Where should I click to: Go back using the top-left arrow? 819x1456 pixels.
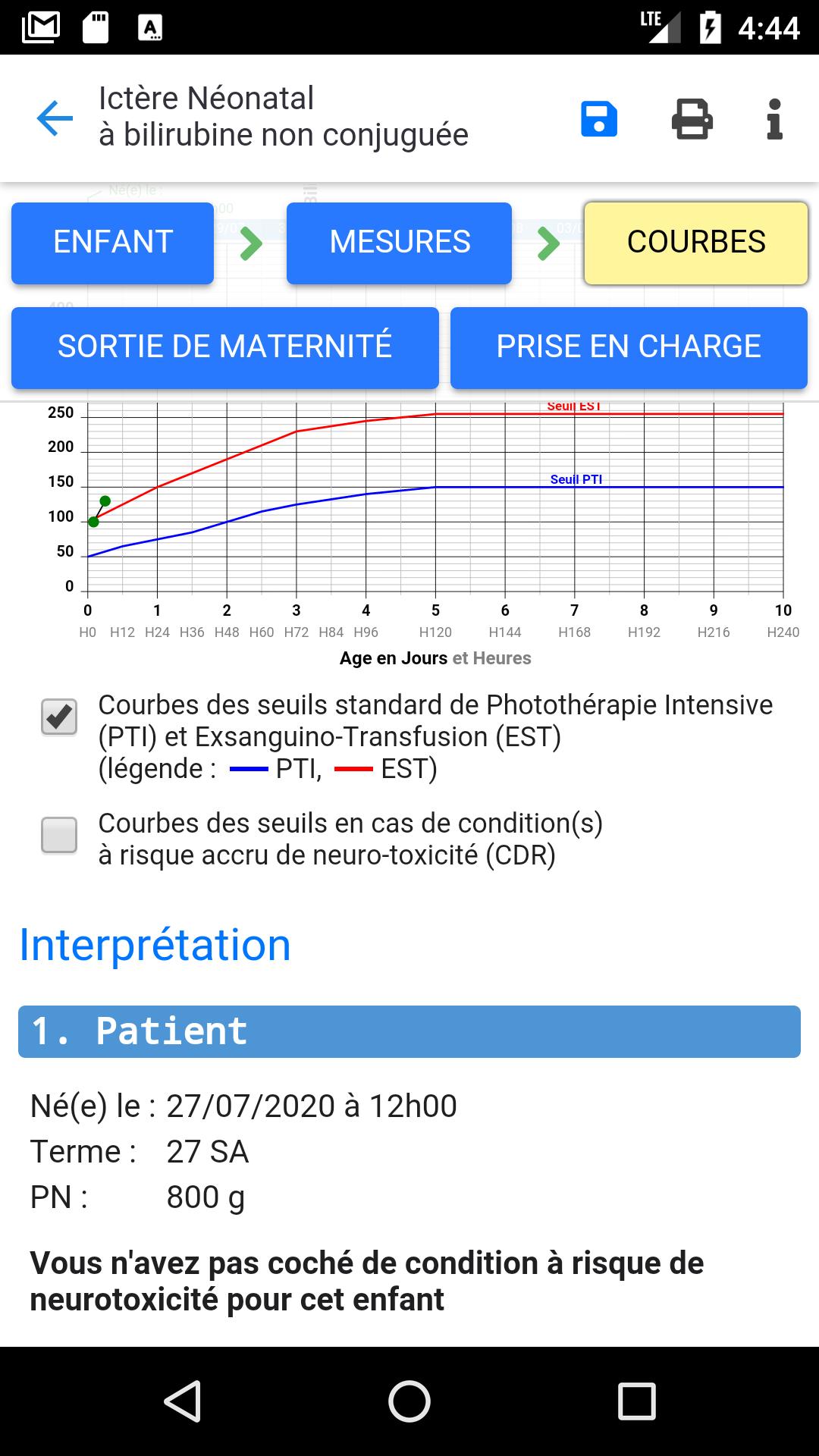pyautogui.click(x=55, y=118)
